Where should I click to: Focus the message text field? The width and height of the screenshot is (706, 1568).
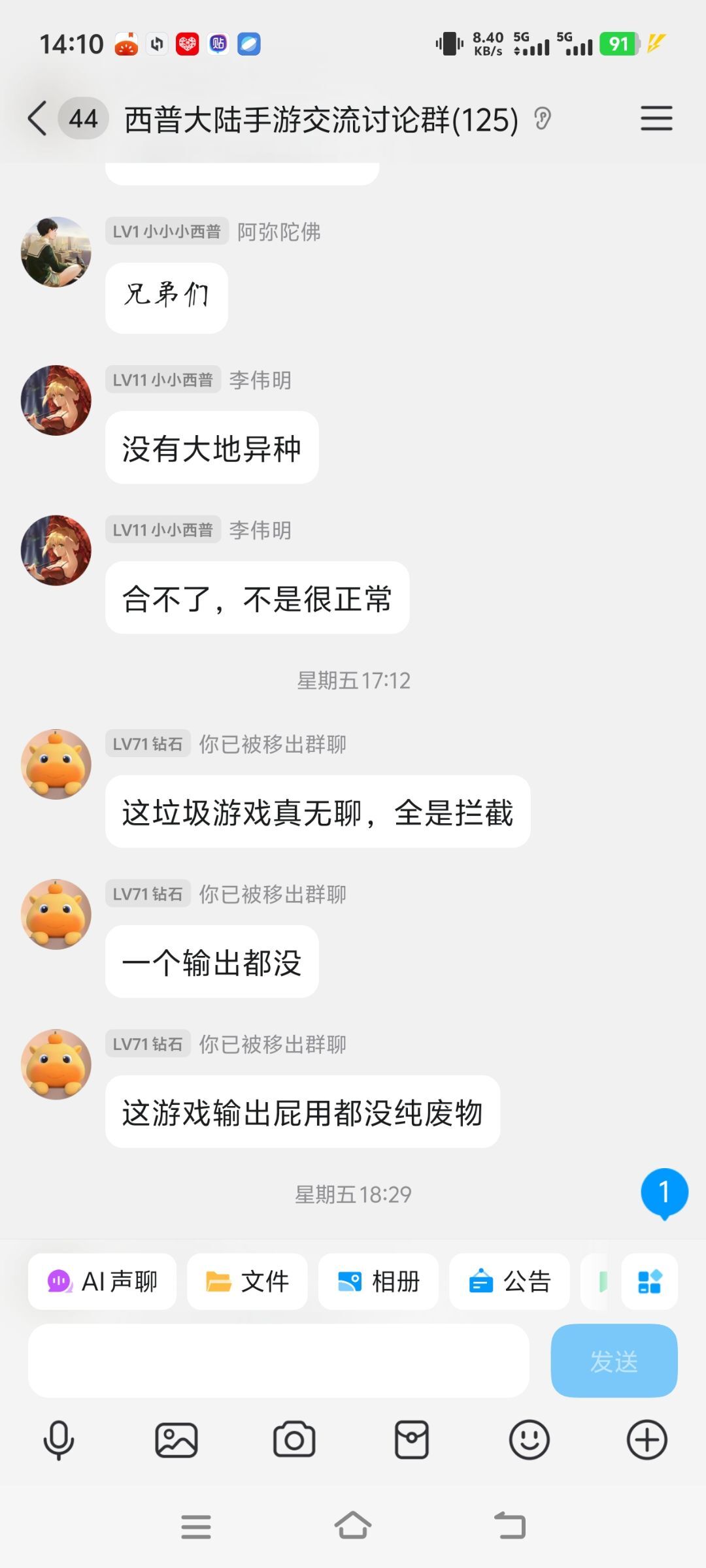(x=278, y=1361)
